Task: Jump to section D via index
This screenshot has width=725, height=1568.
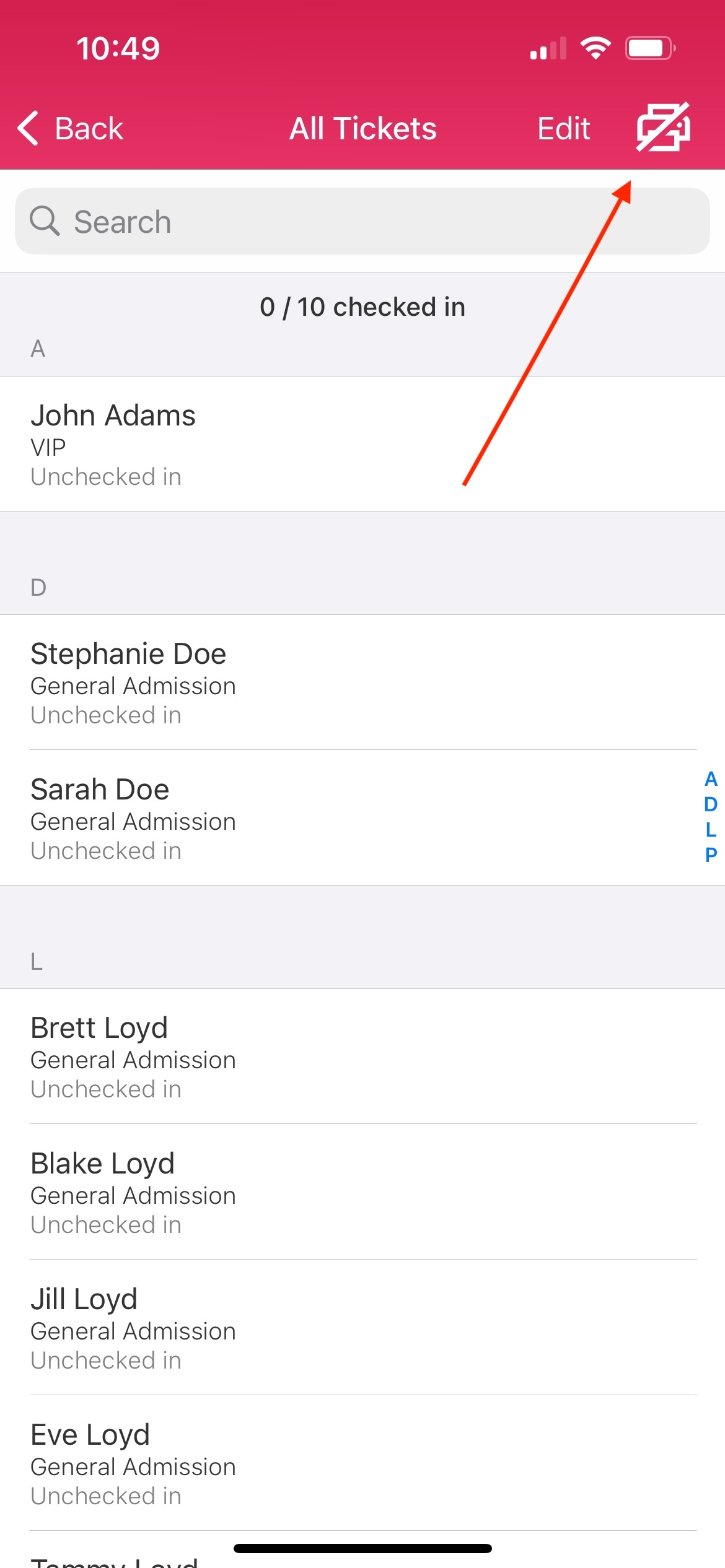Action: [710, 806]
